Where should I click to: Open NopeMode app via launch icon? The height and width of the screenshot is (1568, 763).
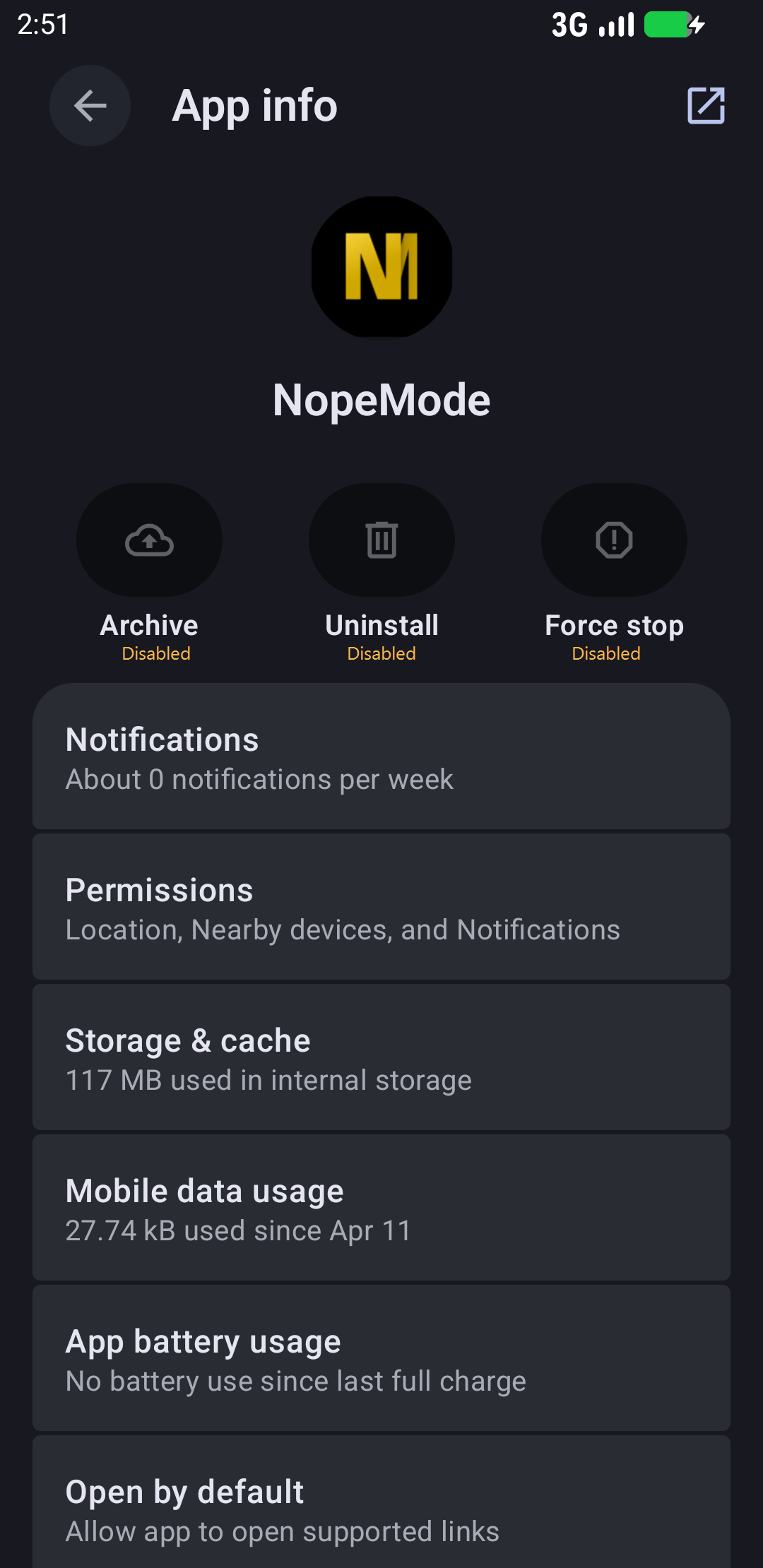click(x=706, y=106)
